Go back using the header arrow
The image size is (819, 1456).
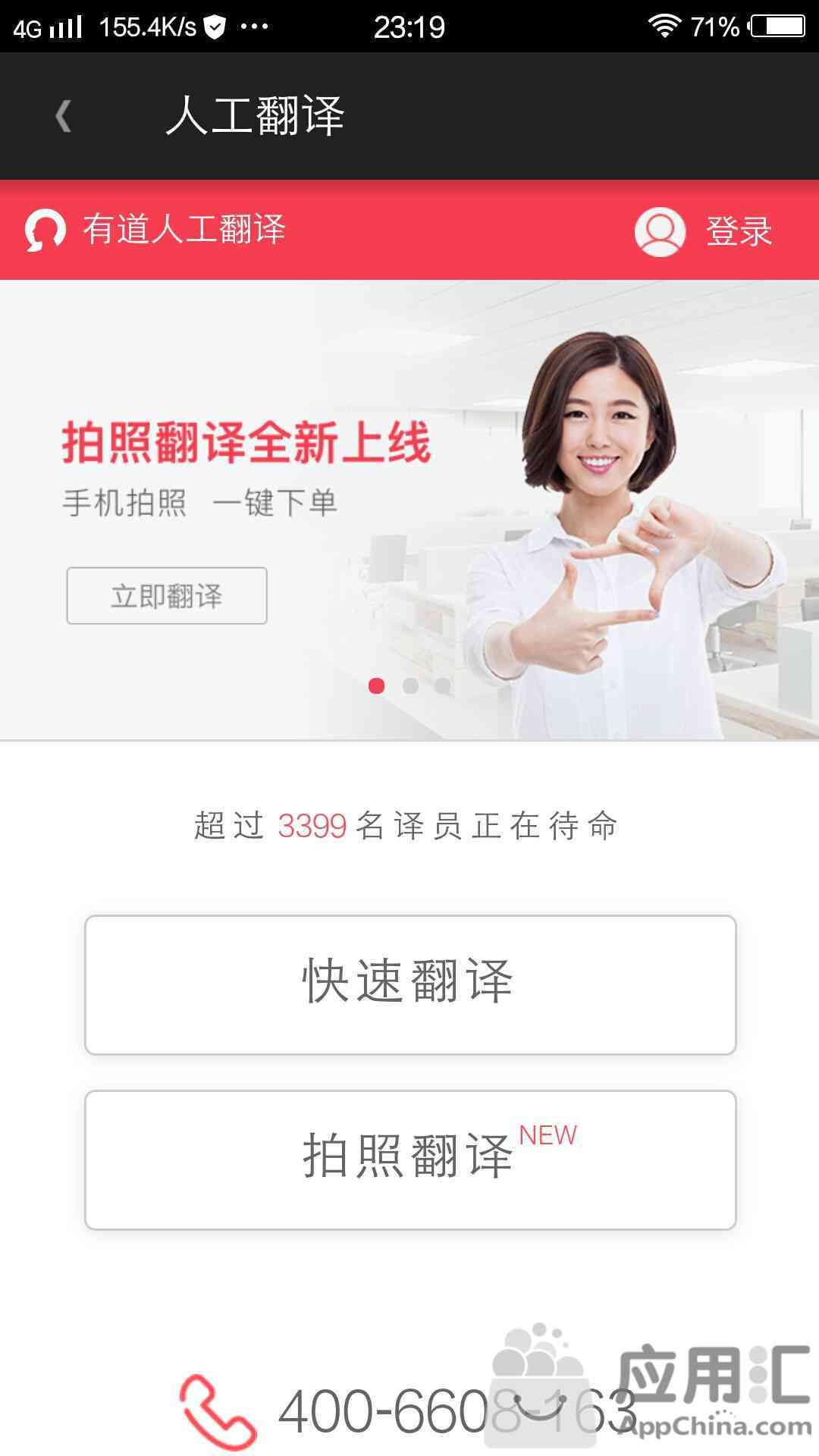point(64,117)
